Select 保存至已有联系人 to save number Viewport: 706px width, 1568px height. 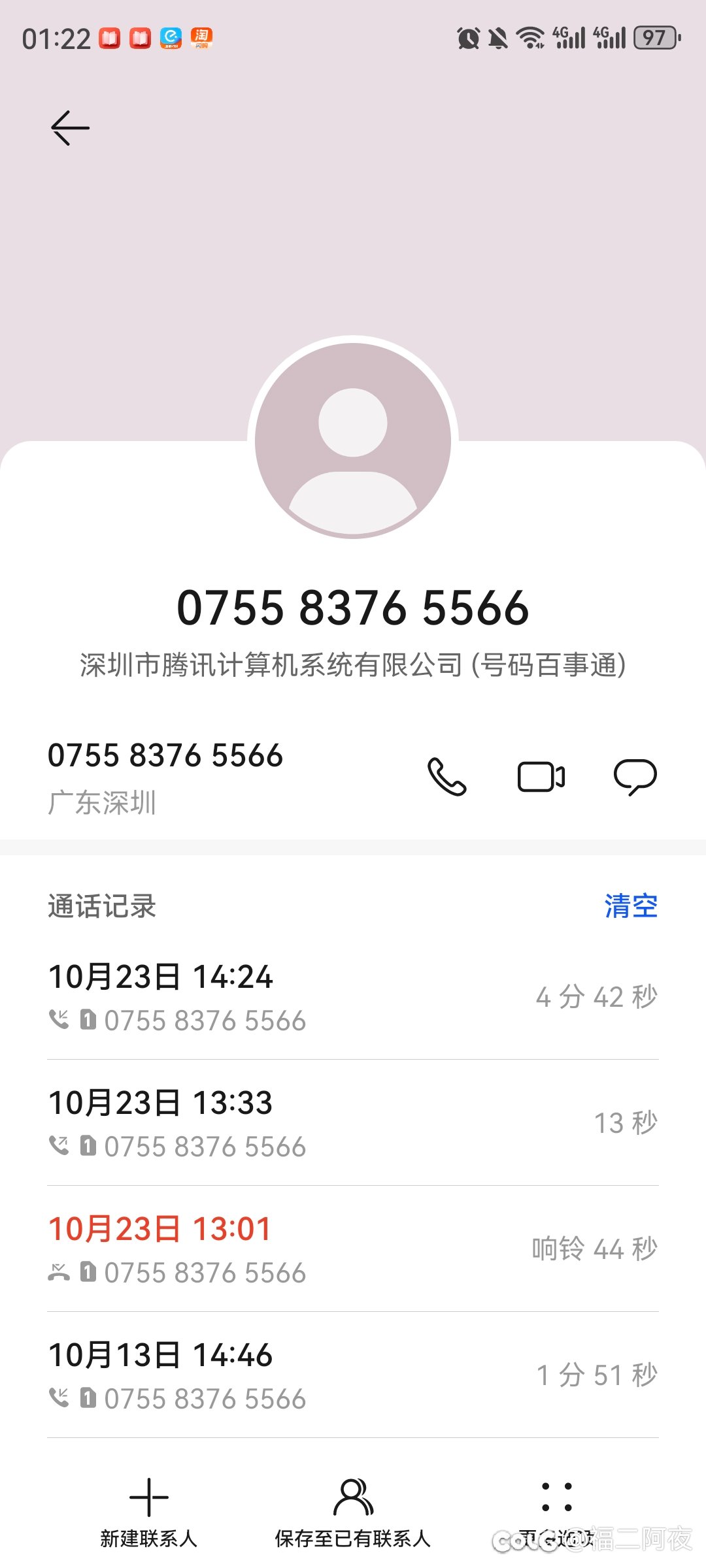click(x=353, y=1511)
